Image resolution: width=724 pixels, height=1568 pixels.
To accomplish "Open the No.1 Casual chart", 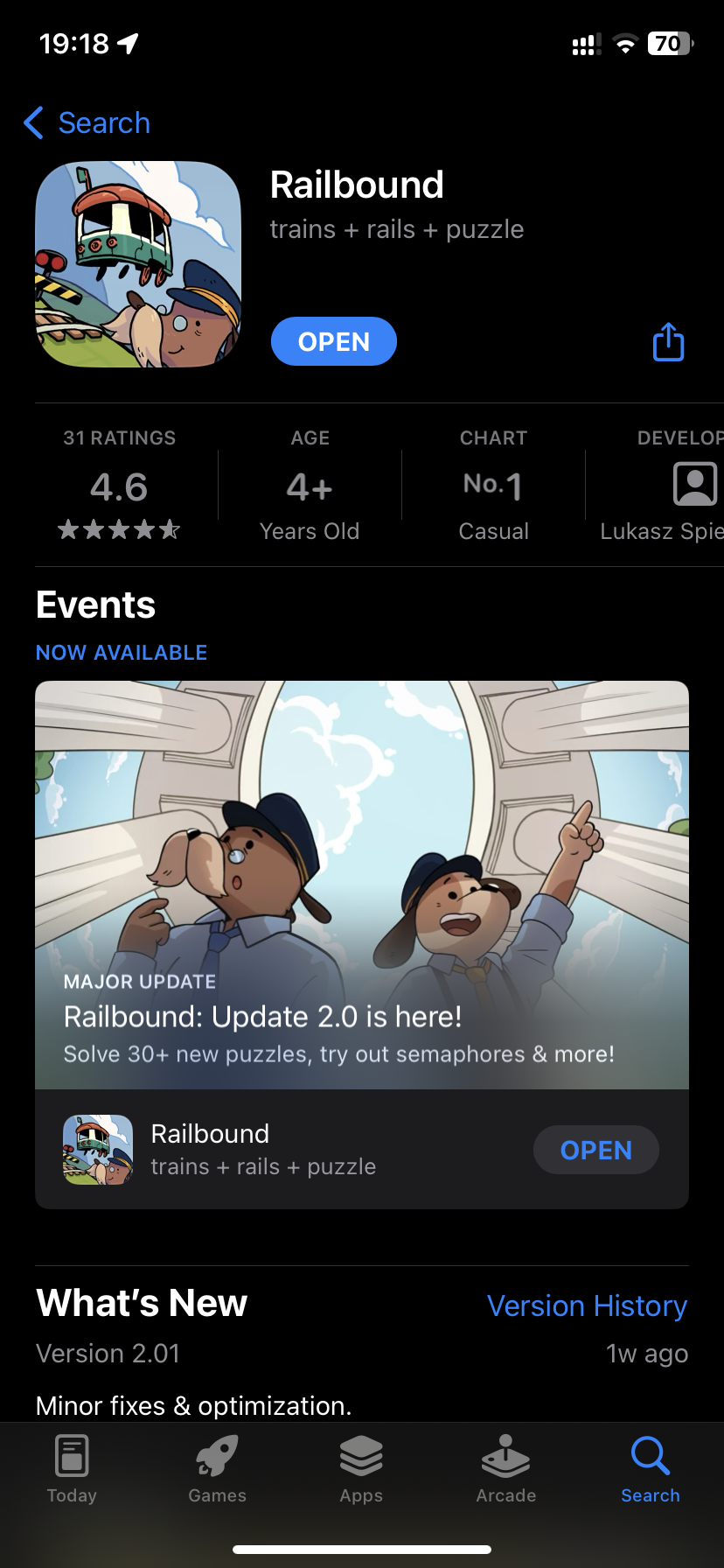I will coord(493,486).
